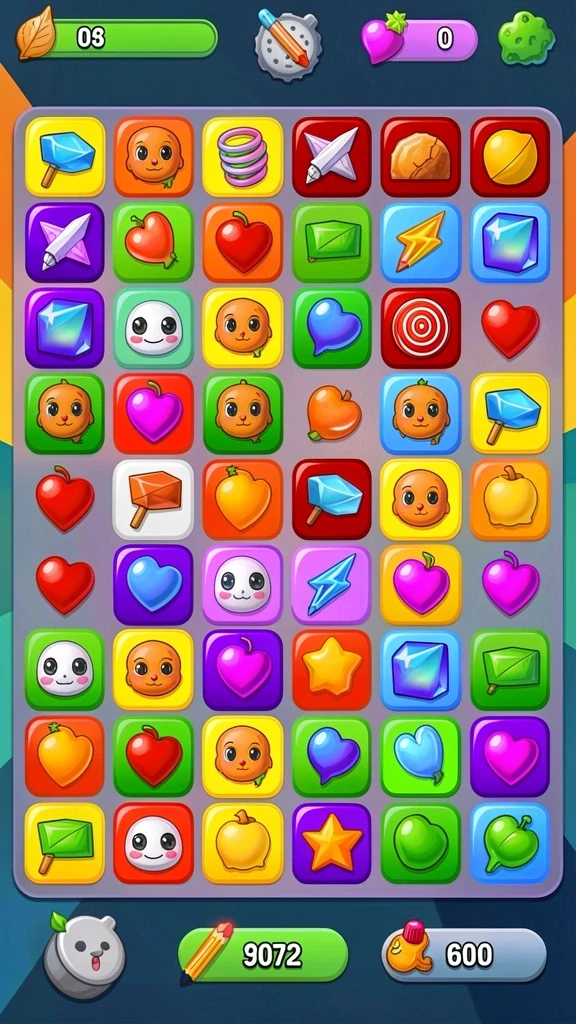Select the yellow star on red tile
Screen dimensions: 576x1024
(332, 670)
